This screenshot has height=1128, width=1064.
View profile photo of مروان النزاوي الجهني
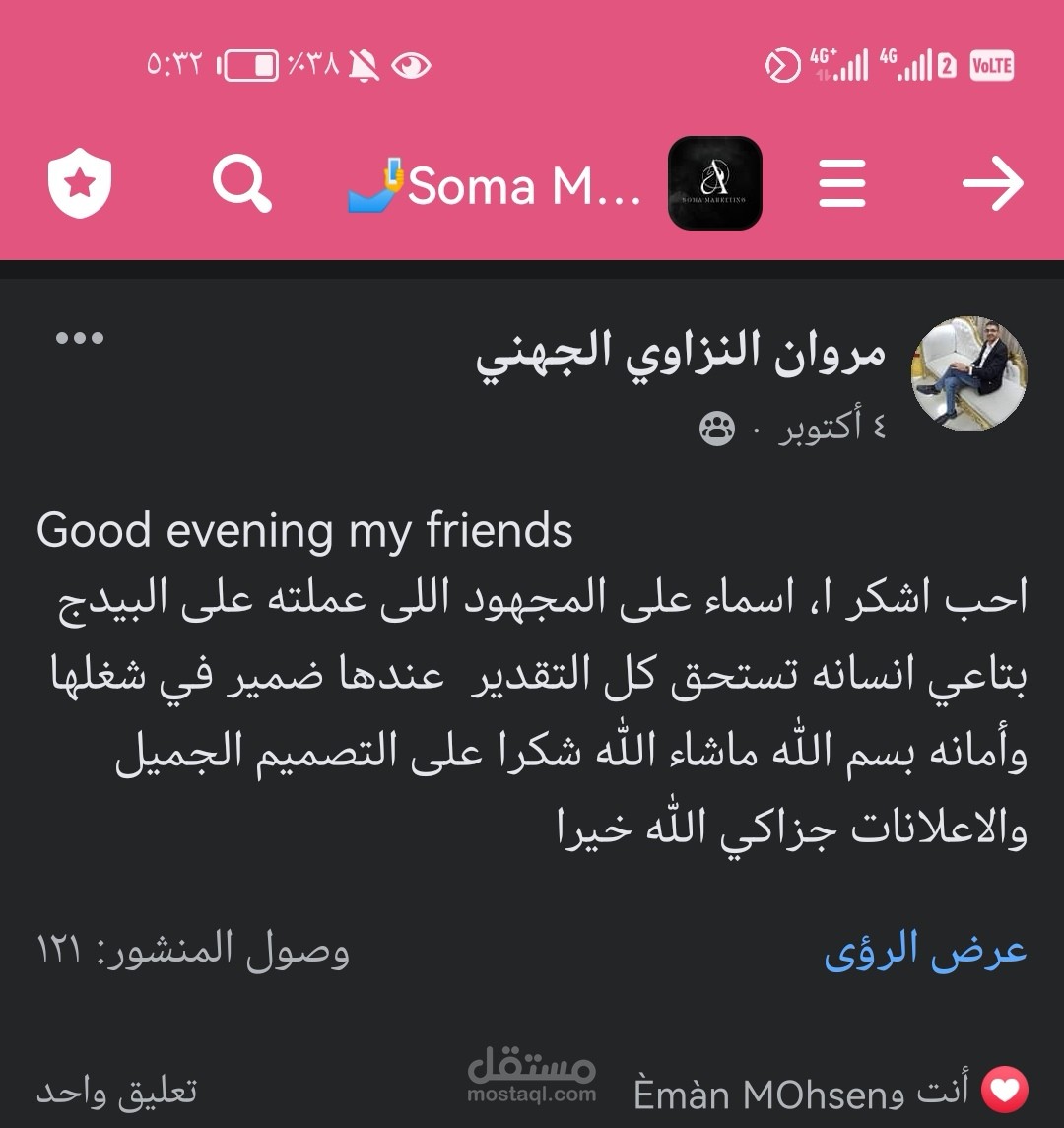click(969, 374)
